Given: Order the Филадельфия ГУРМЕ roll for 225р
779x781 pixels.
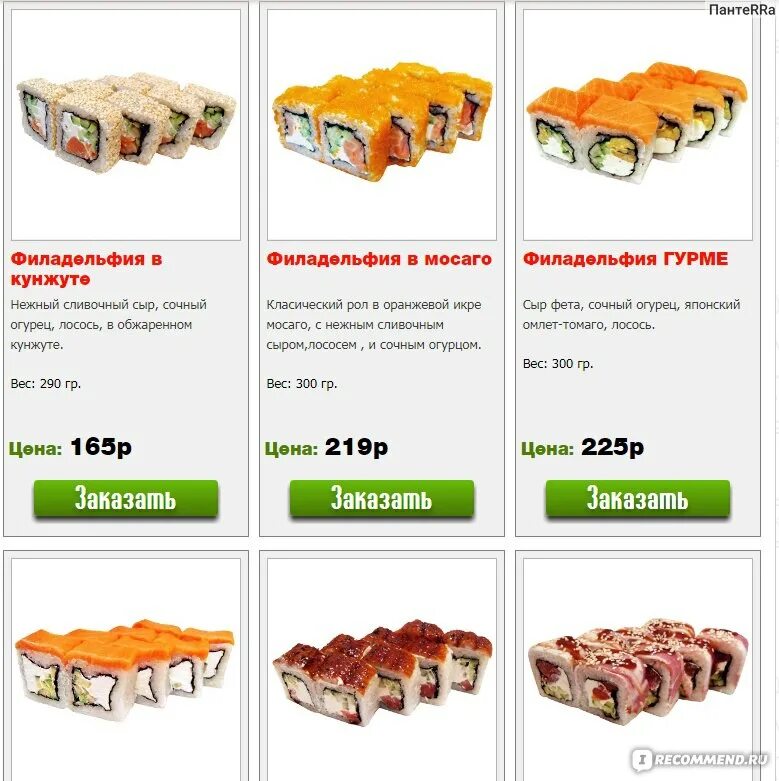Looking at the screenshot, I should [x=638, y=498].
